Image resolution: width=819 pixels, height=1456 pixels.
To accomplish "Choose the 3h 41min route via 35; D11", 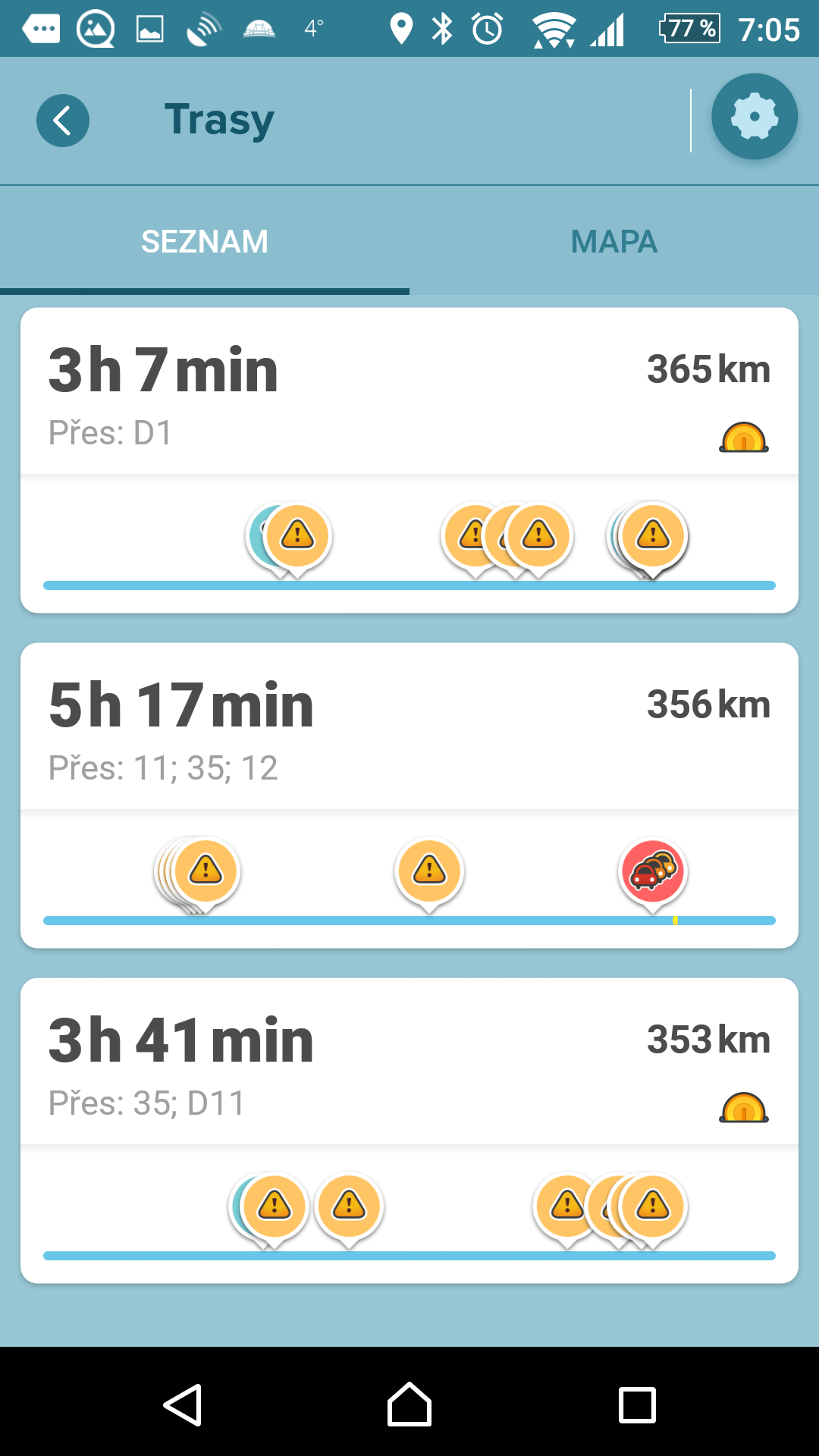I will (x=409, y=1131).
